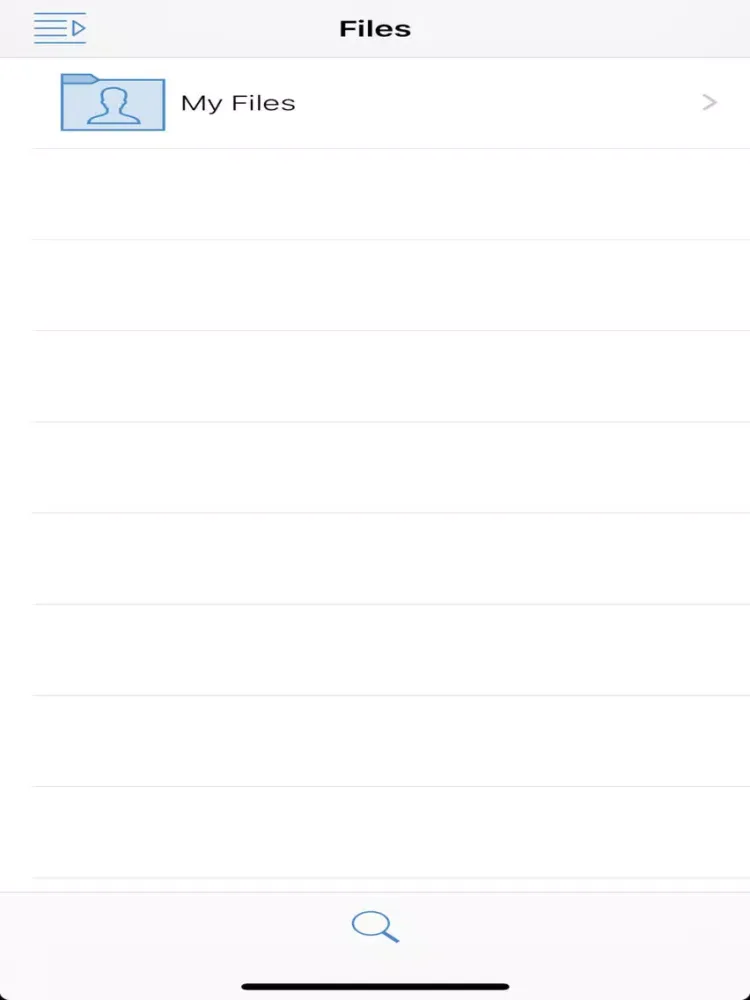
Task: Activate the playlist-style navigation icon top left
Action: point(60,28)
